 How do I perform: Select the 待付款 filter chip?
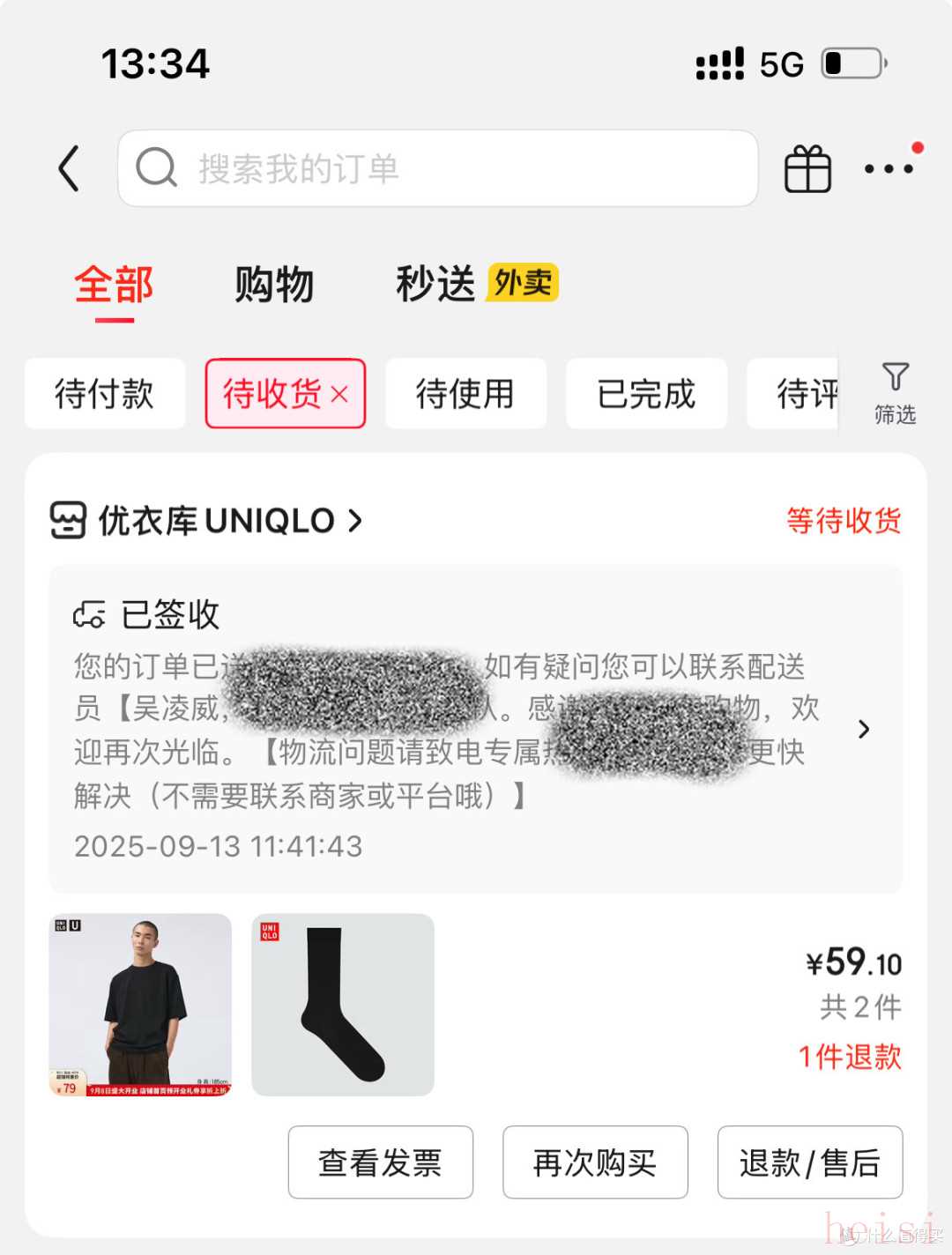click(104, 394)
